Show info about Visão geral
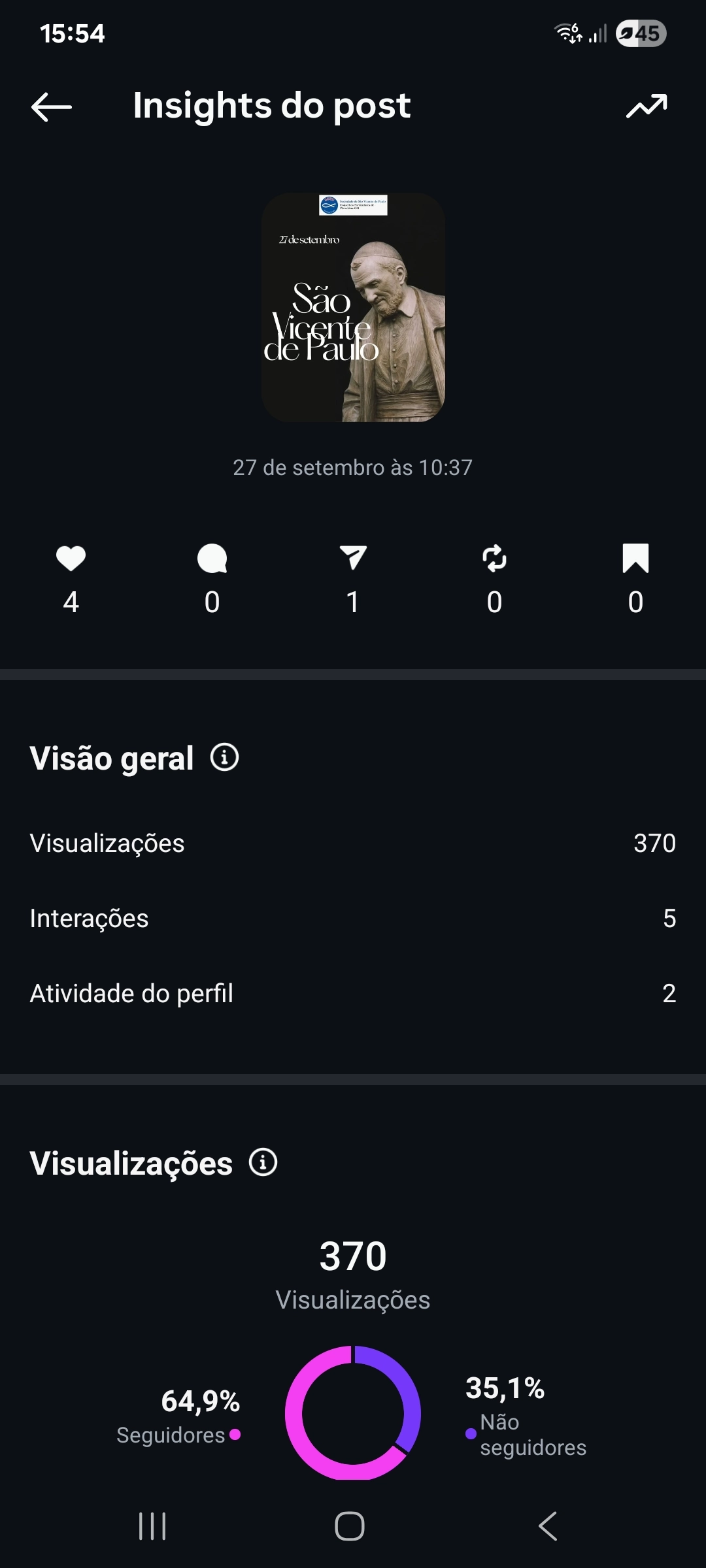 (x=224, y=757)
